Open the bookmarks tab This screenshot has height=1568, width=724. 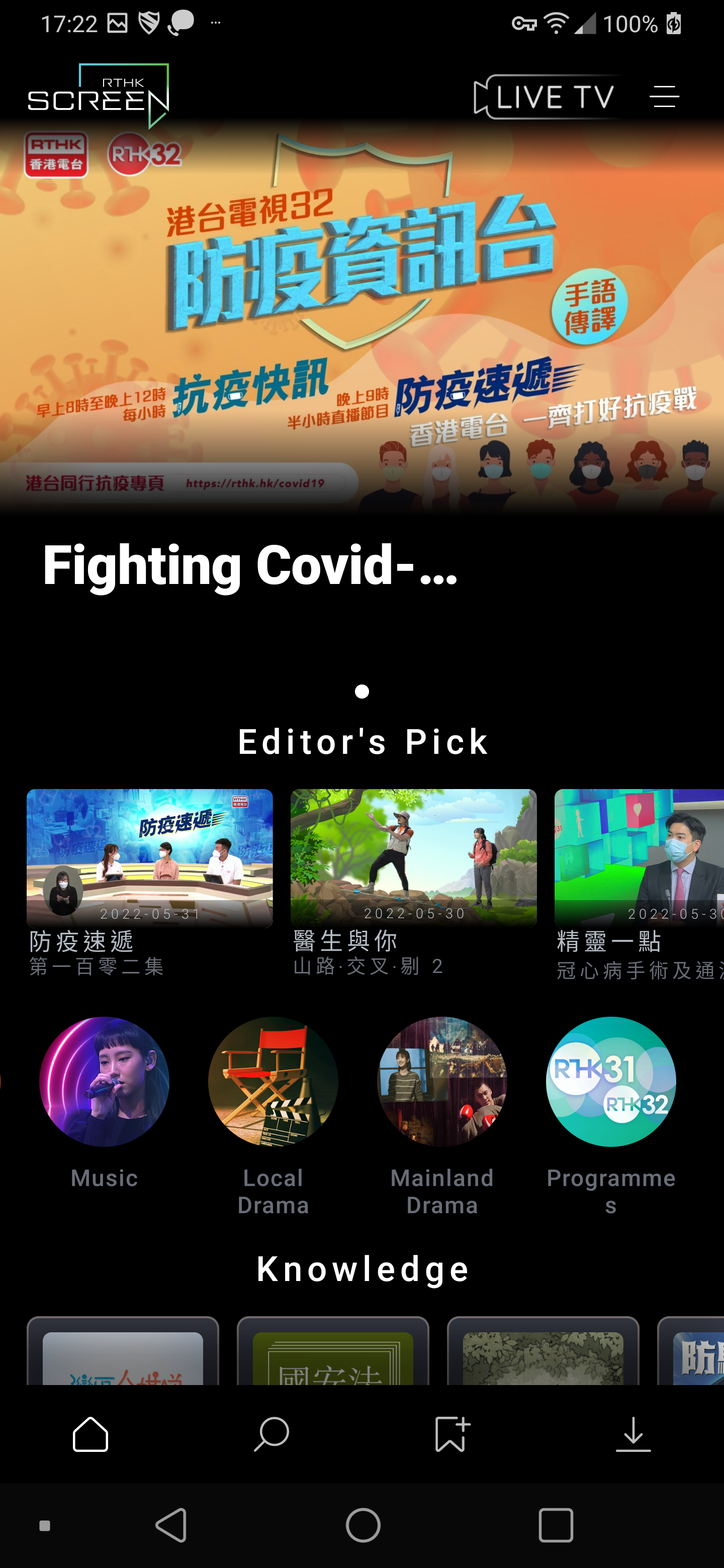click(452, 1434)
